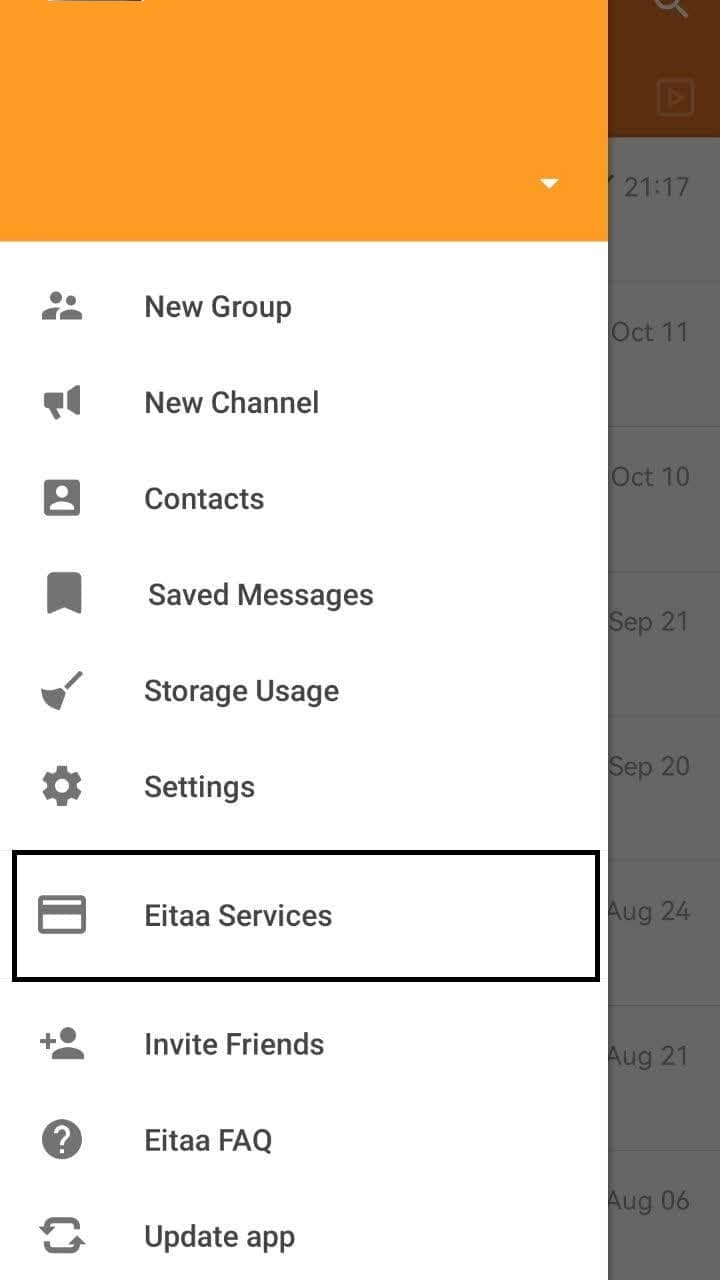Open Contacts from the drawer

(x=304, y=499)
